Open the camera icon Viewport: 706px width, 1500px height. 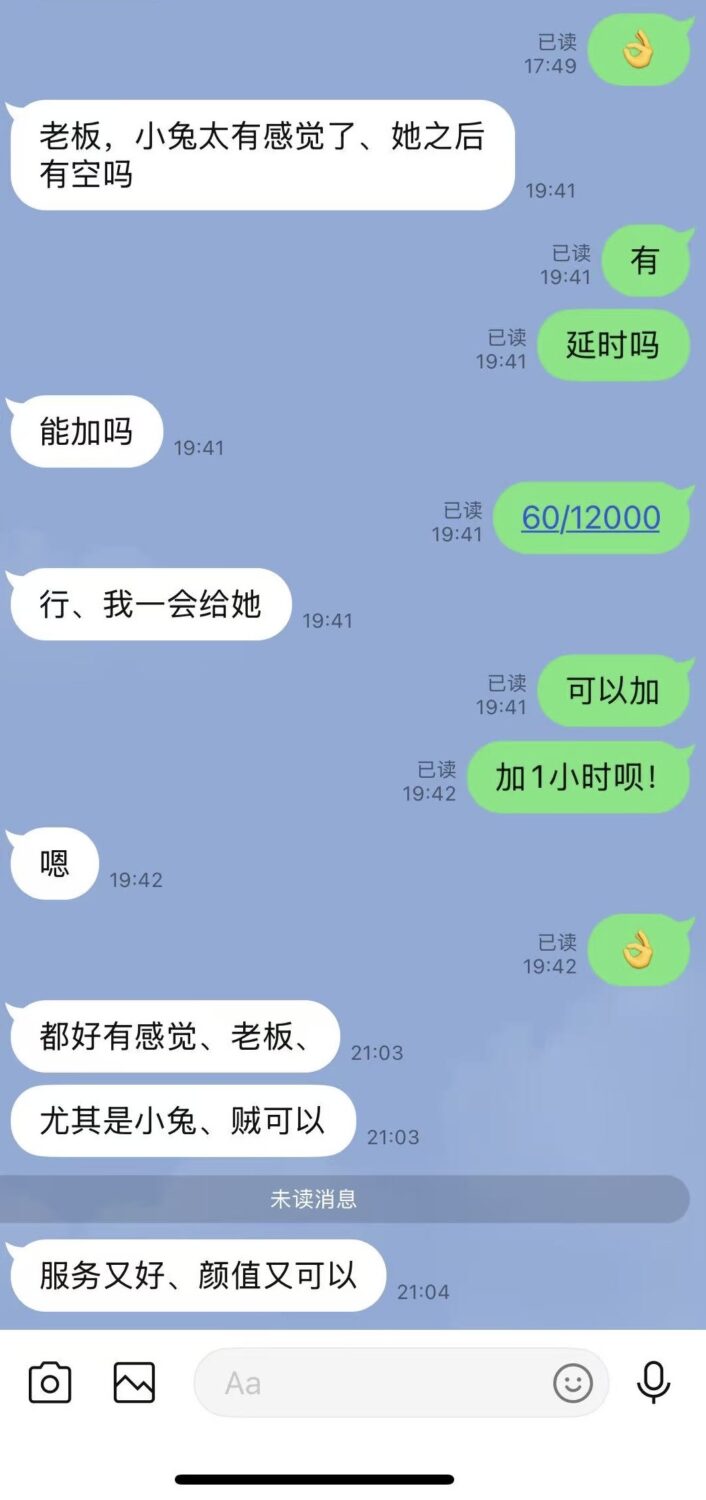click(49, 1383)
